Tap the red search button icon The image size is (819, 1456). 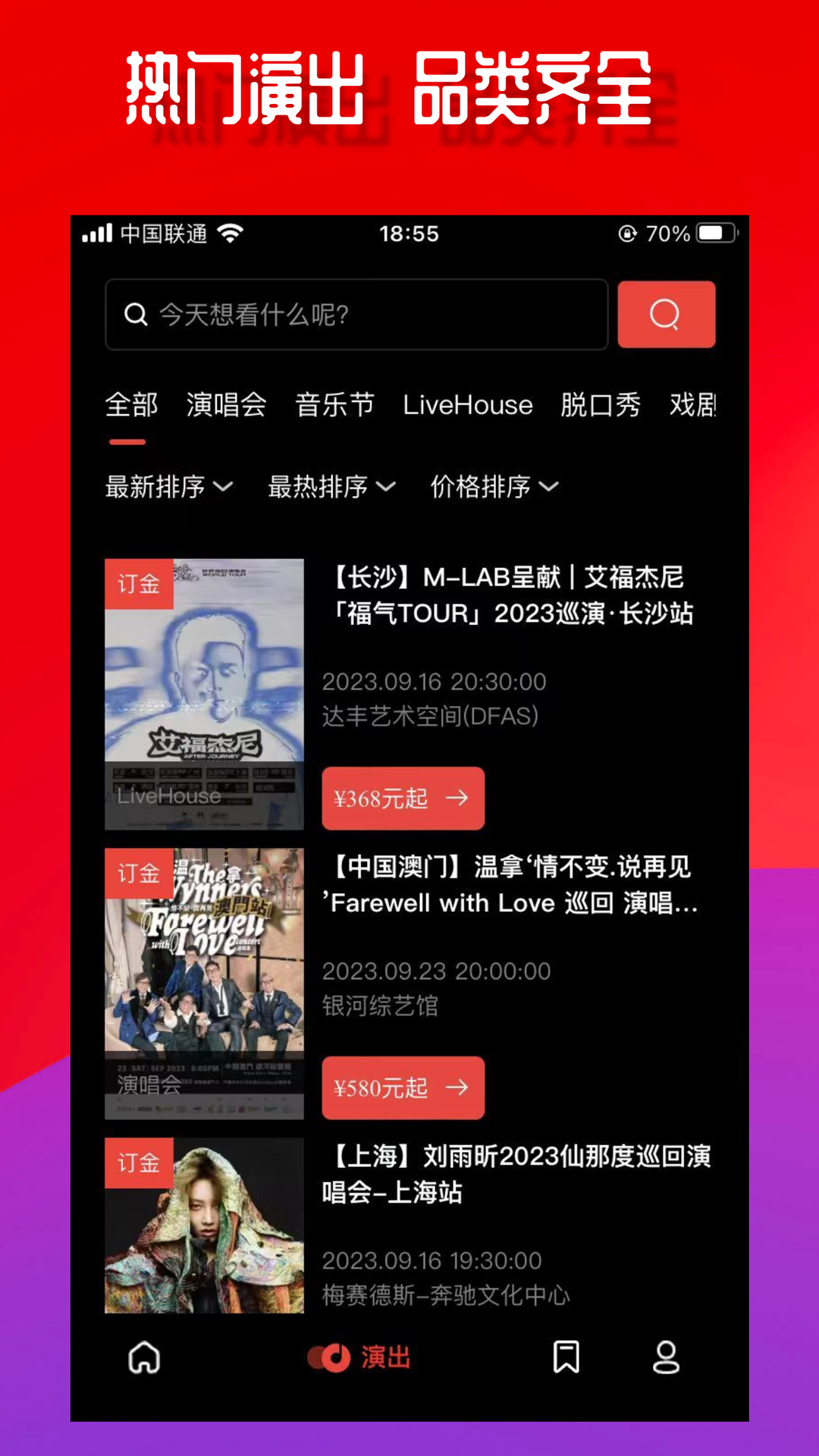pos(666,315)
